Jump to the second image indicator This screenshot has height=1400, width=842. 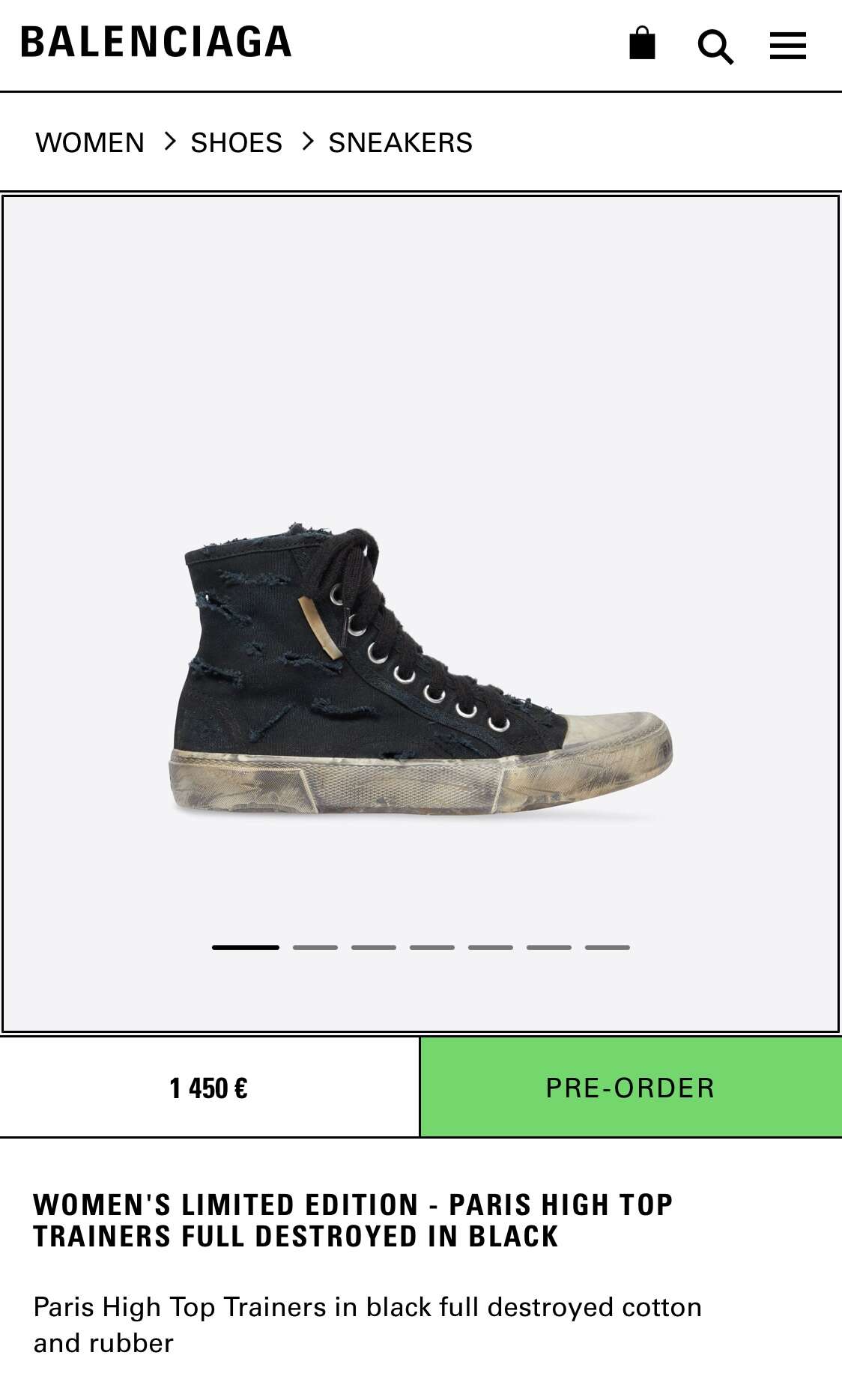click(315, 948)
